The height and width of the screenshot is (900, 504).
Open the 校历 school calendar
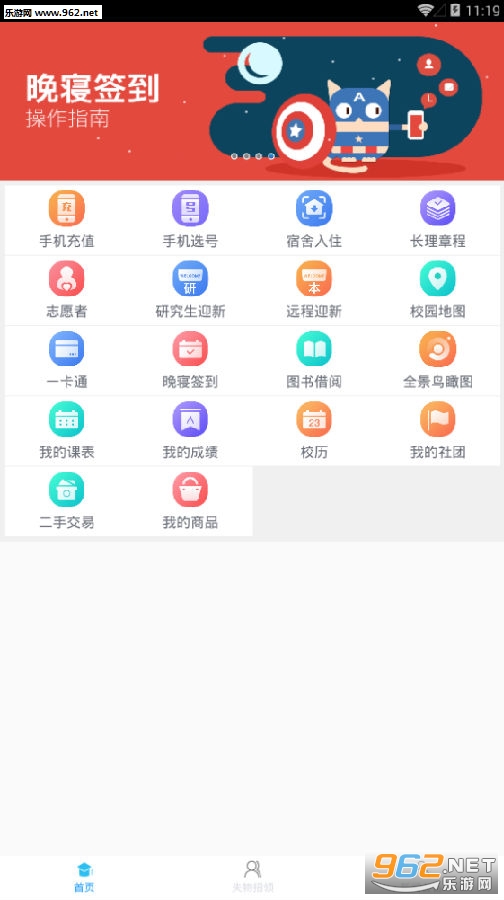(x=314, y=430)
